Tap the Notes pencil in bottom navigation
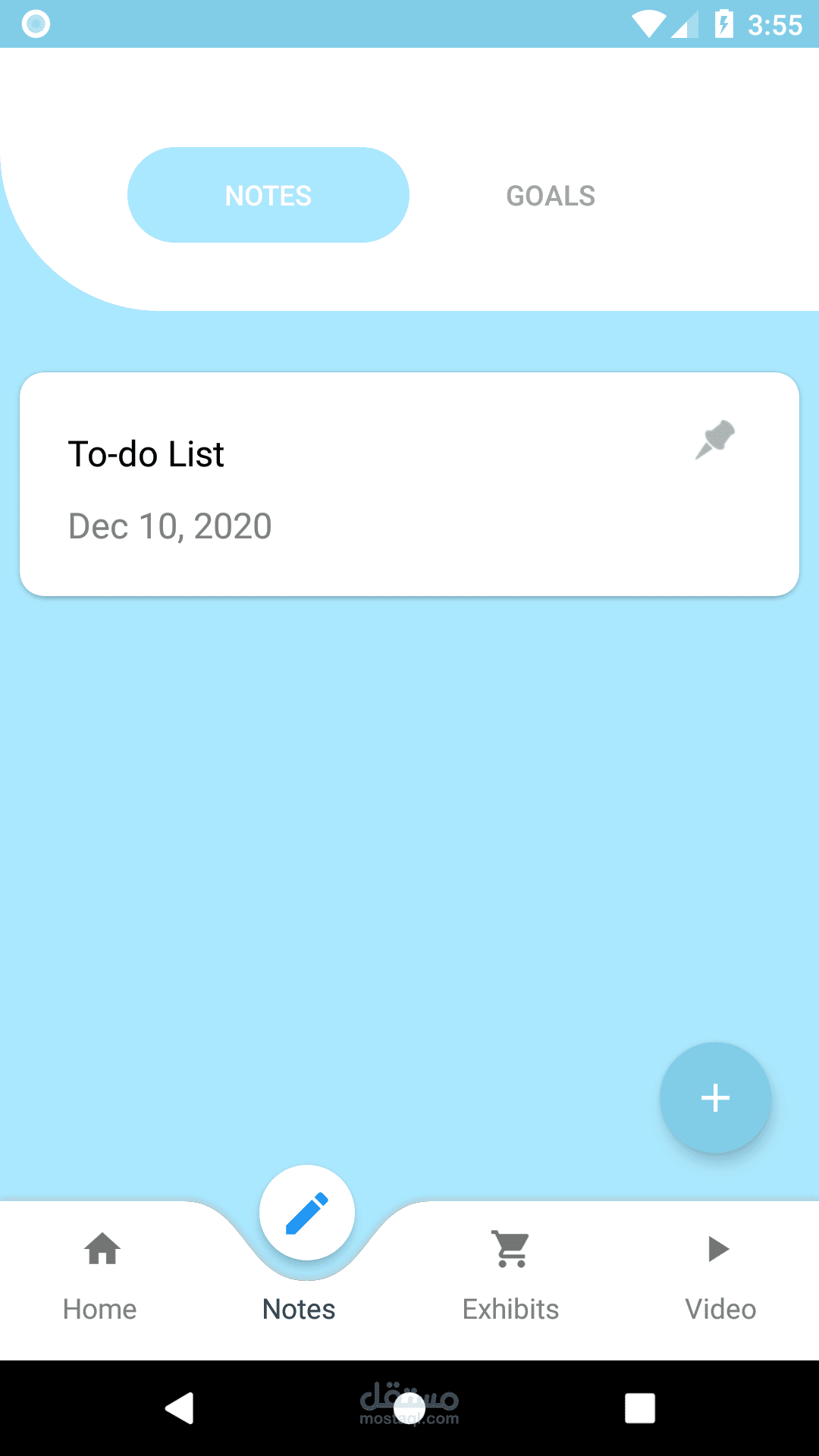This screenshot has height=1456, width=819. [x=306, y=1213]
